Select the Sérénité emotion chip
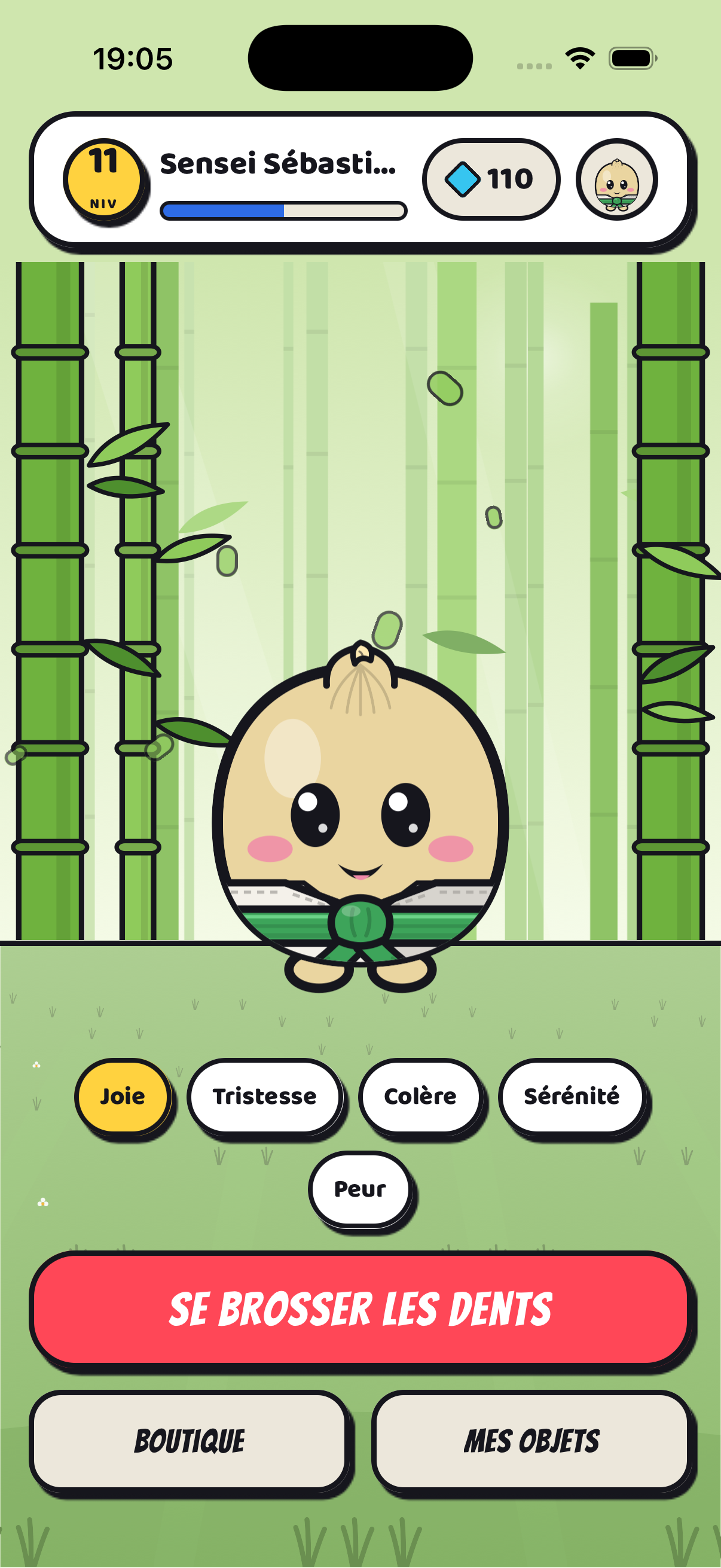 (x=572, y=1096)
